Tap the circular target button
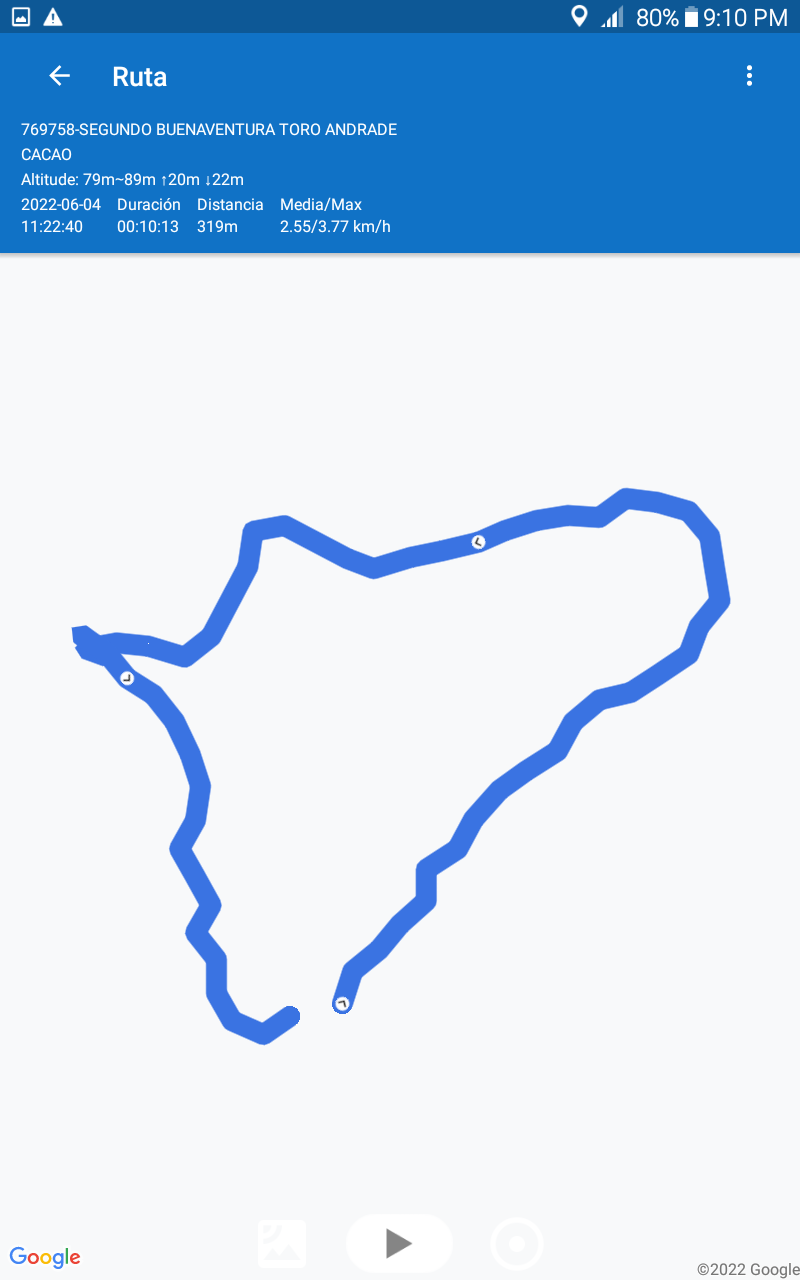 coord(517,1244)
